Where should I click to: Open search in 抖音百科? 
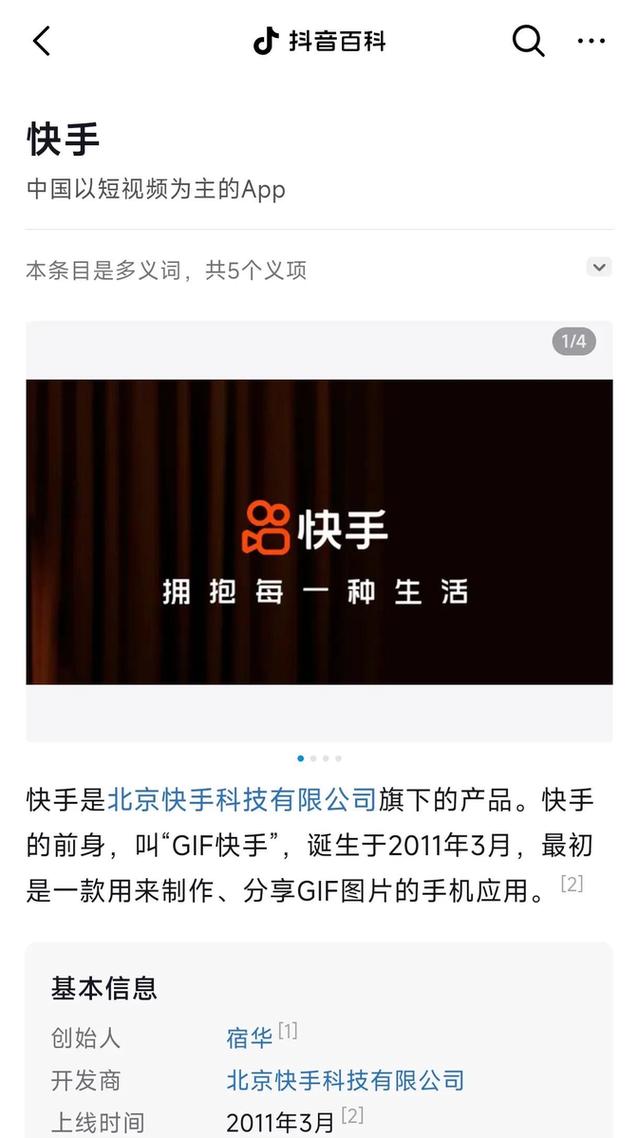[x=528, y=41]
